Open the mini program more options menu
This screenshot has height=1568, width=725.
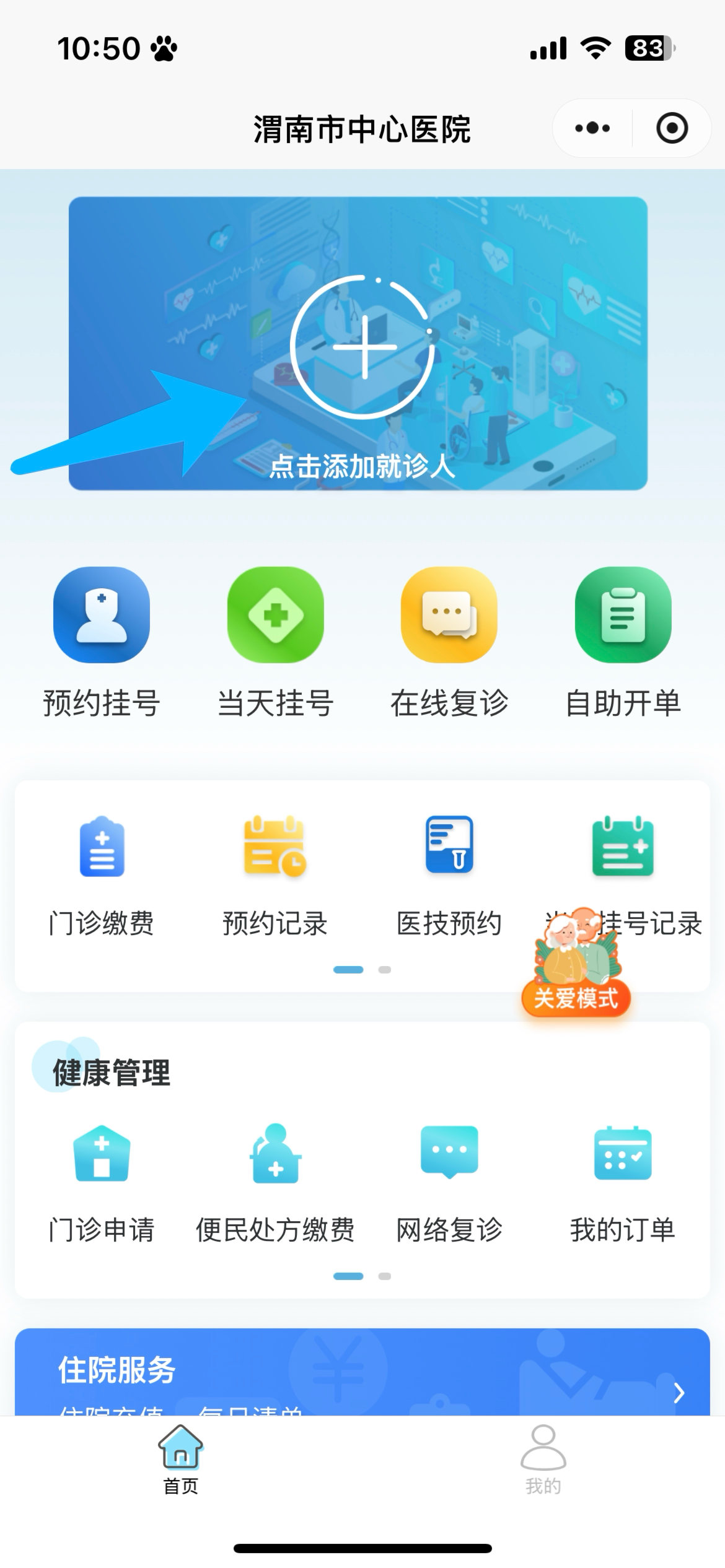(592, 128)
